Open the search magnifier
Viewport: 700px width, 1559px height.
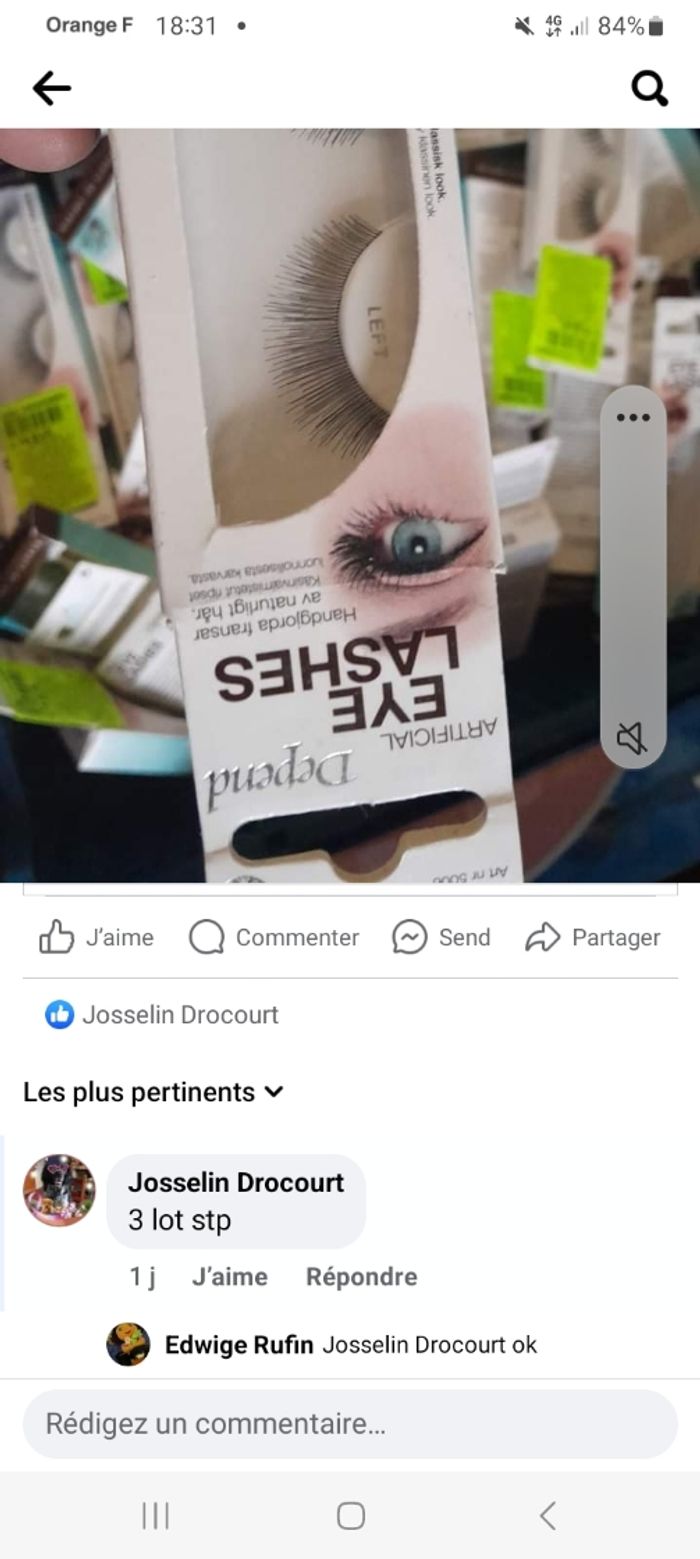(x=649, y=89)
